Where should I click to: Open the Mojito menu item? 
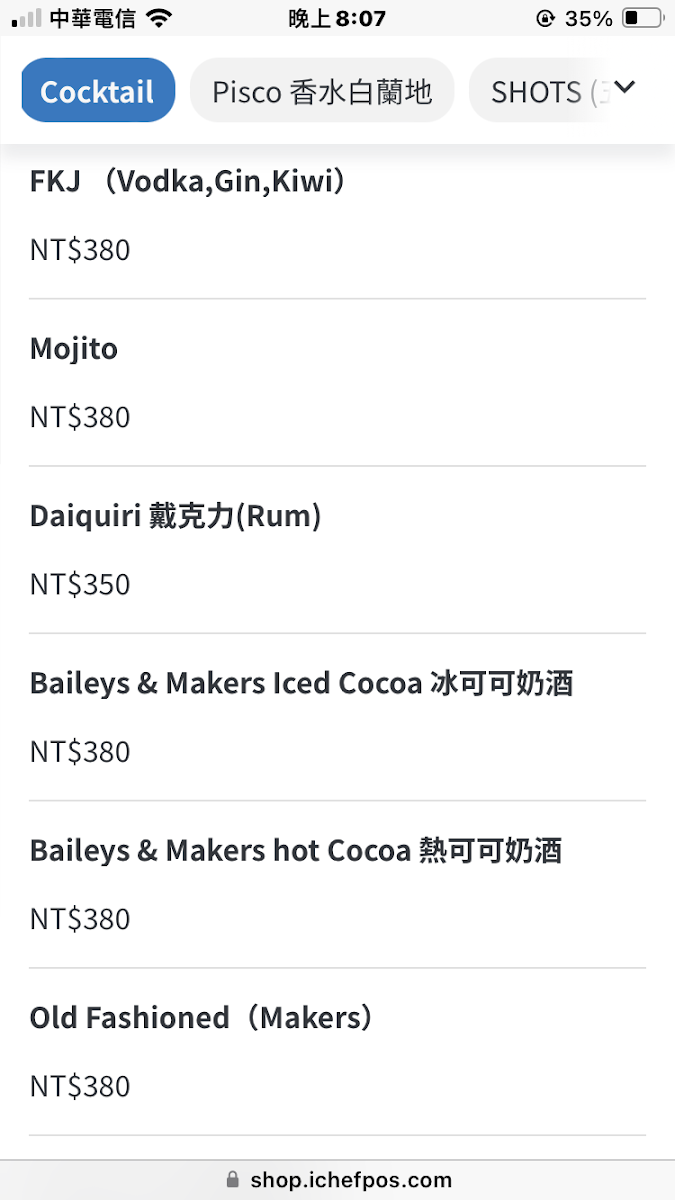click(74, 349)
